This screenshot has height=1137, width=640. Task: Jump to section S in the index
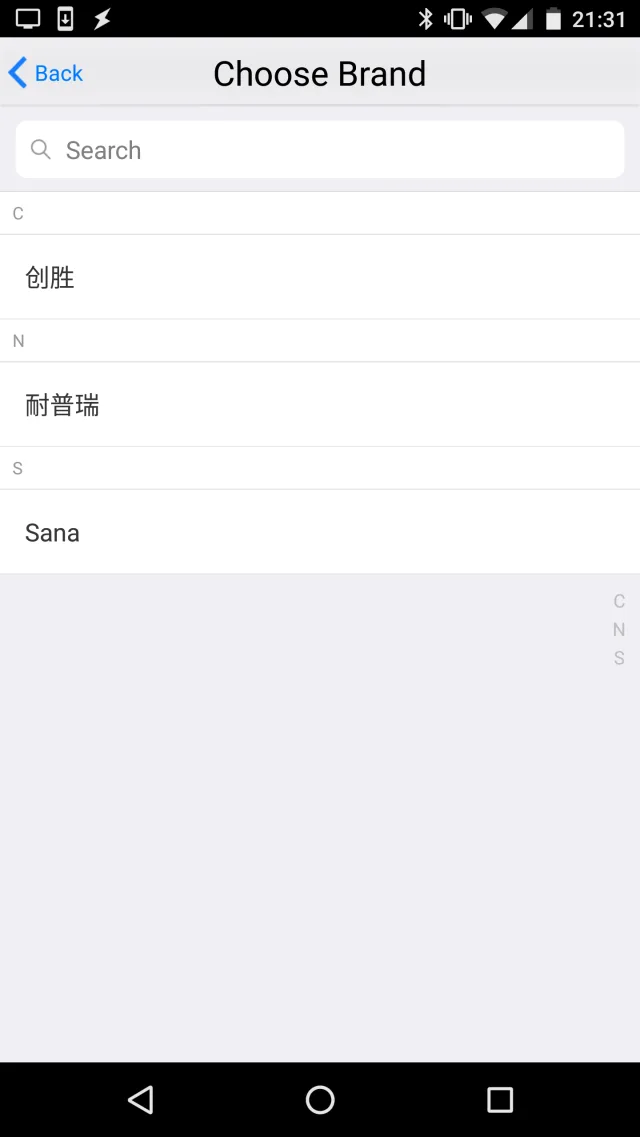pyautogui.click(x=619, y=658)
